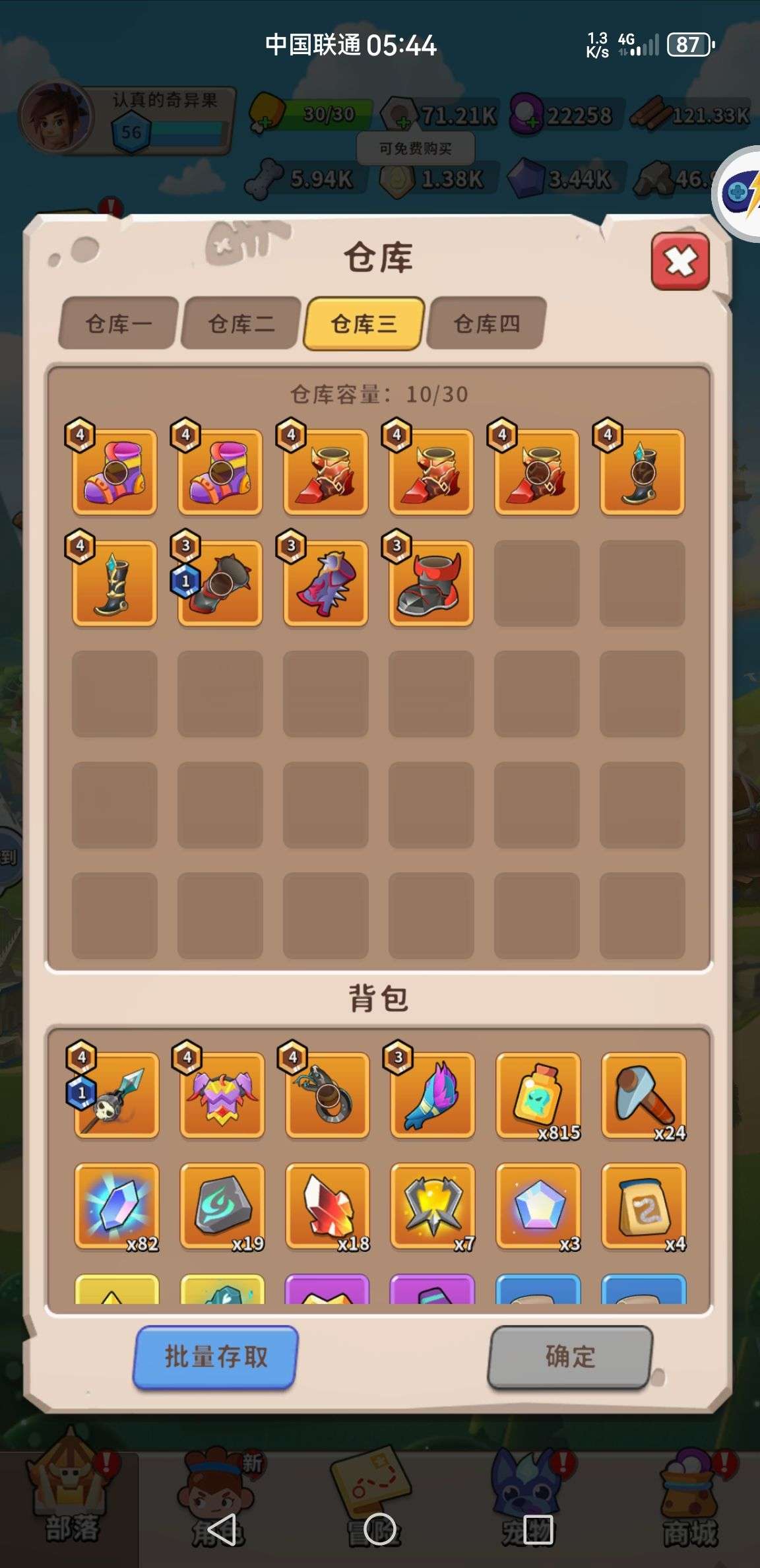The width and height of the screenshot is (760, 1568).
Task: Select the scroll bag with x4
Action: pyautogui.click(x=644, y=1206)
